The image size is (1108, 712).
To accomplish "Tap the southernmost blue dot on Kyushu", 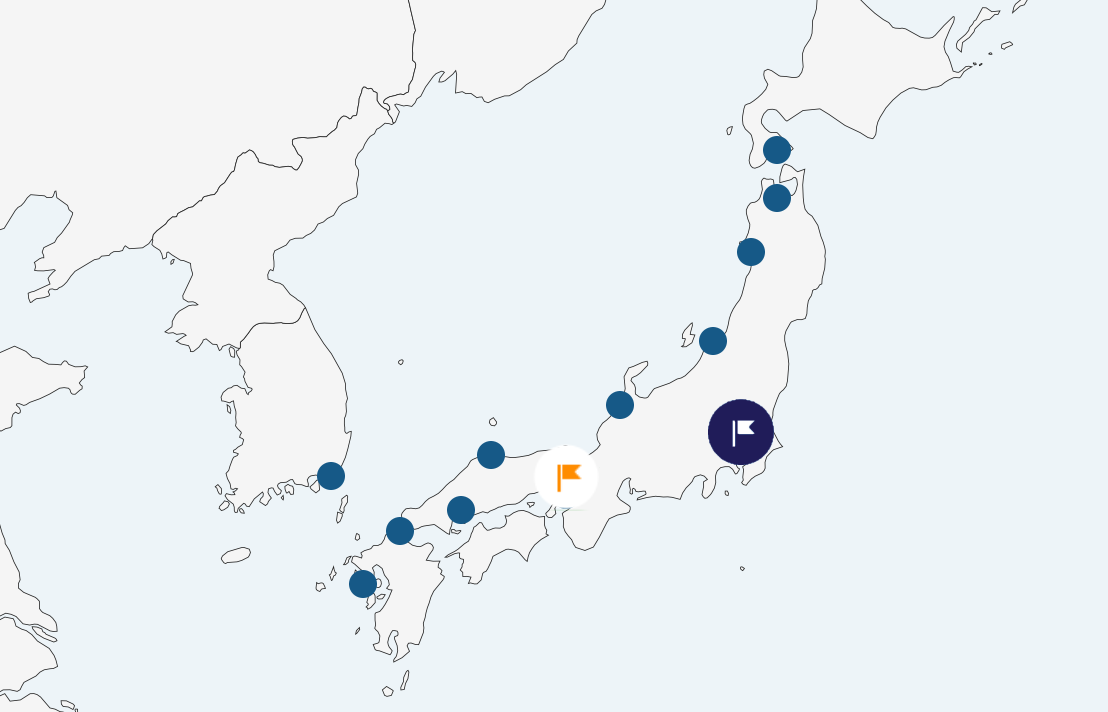I will 363,584.
